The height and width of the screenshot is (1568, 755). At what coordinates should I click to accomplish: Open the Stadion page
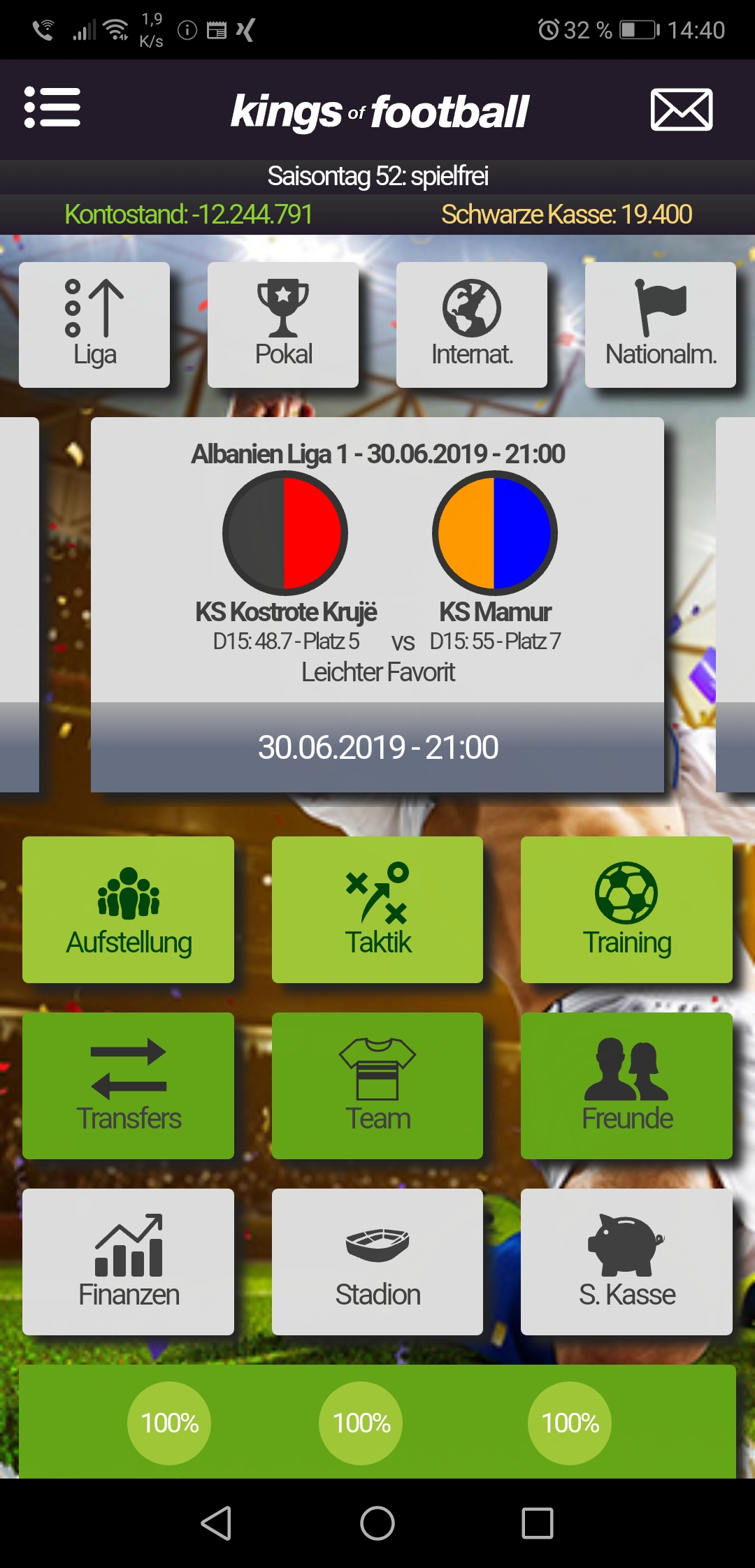pos(377,1262)
